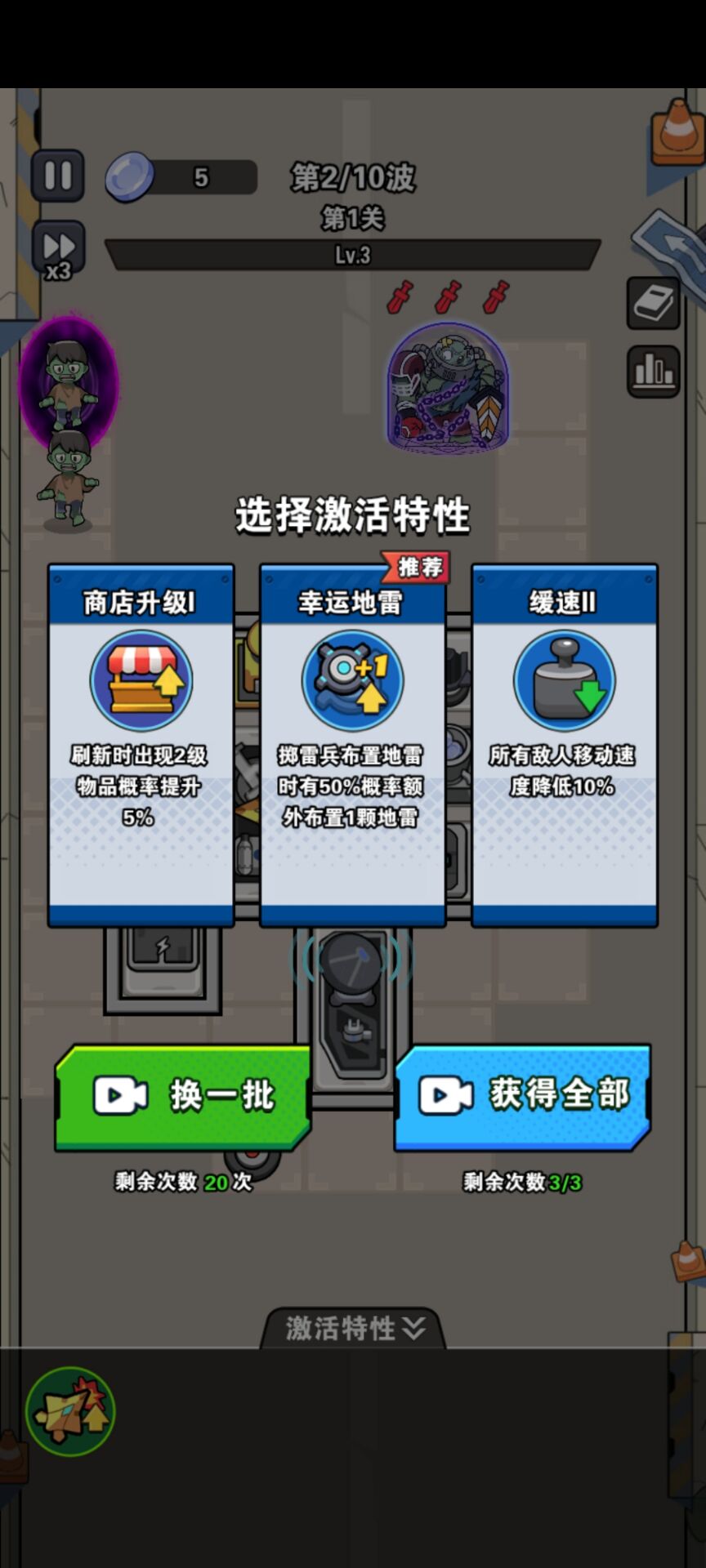Select the 幸运地雷 lucky mine icon
Viewport: 706px width, 1568px height.
coord(351,679)
